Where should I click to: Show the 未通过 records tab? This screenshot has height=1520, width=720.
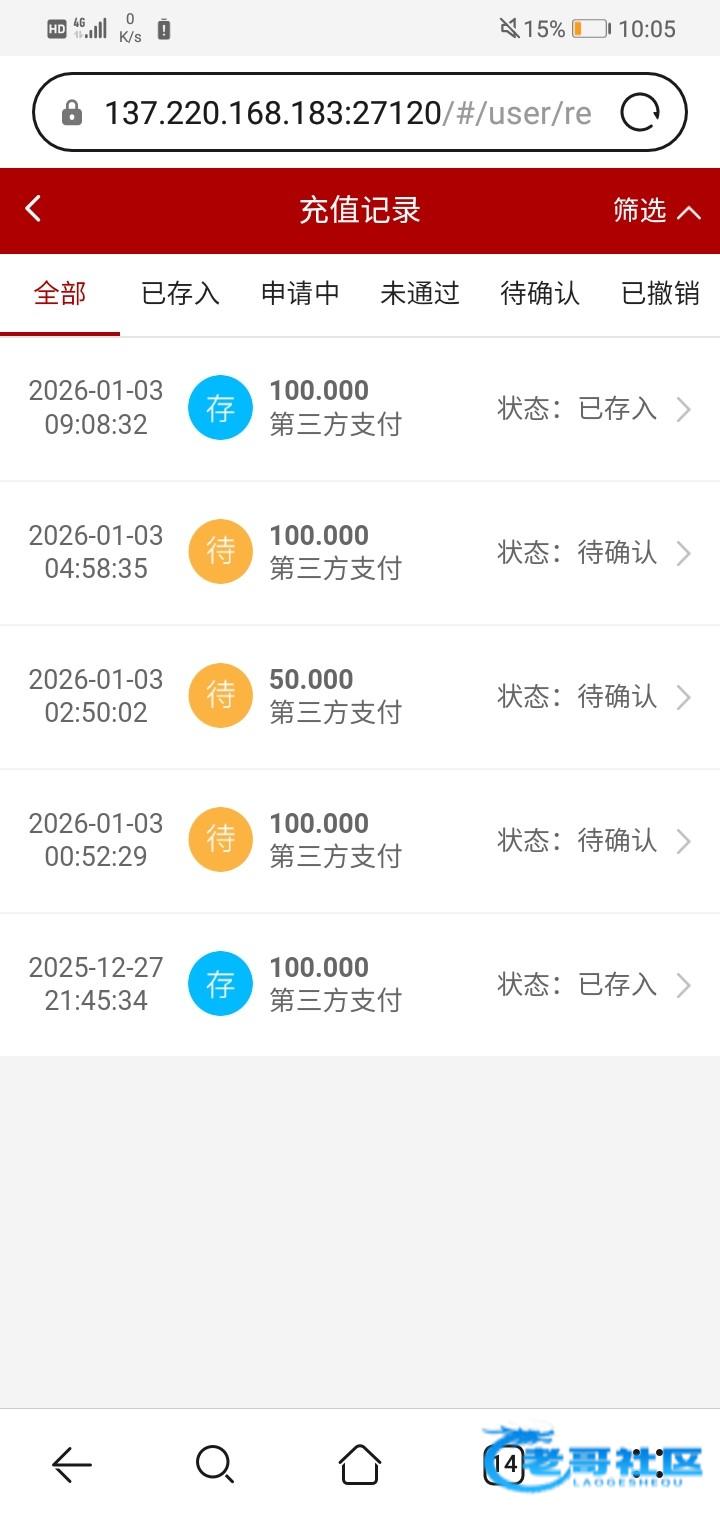[x=420, y=293]
